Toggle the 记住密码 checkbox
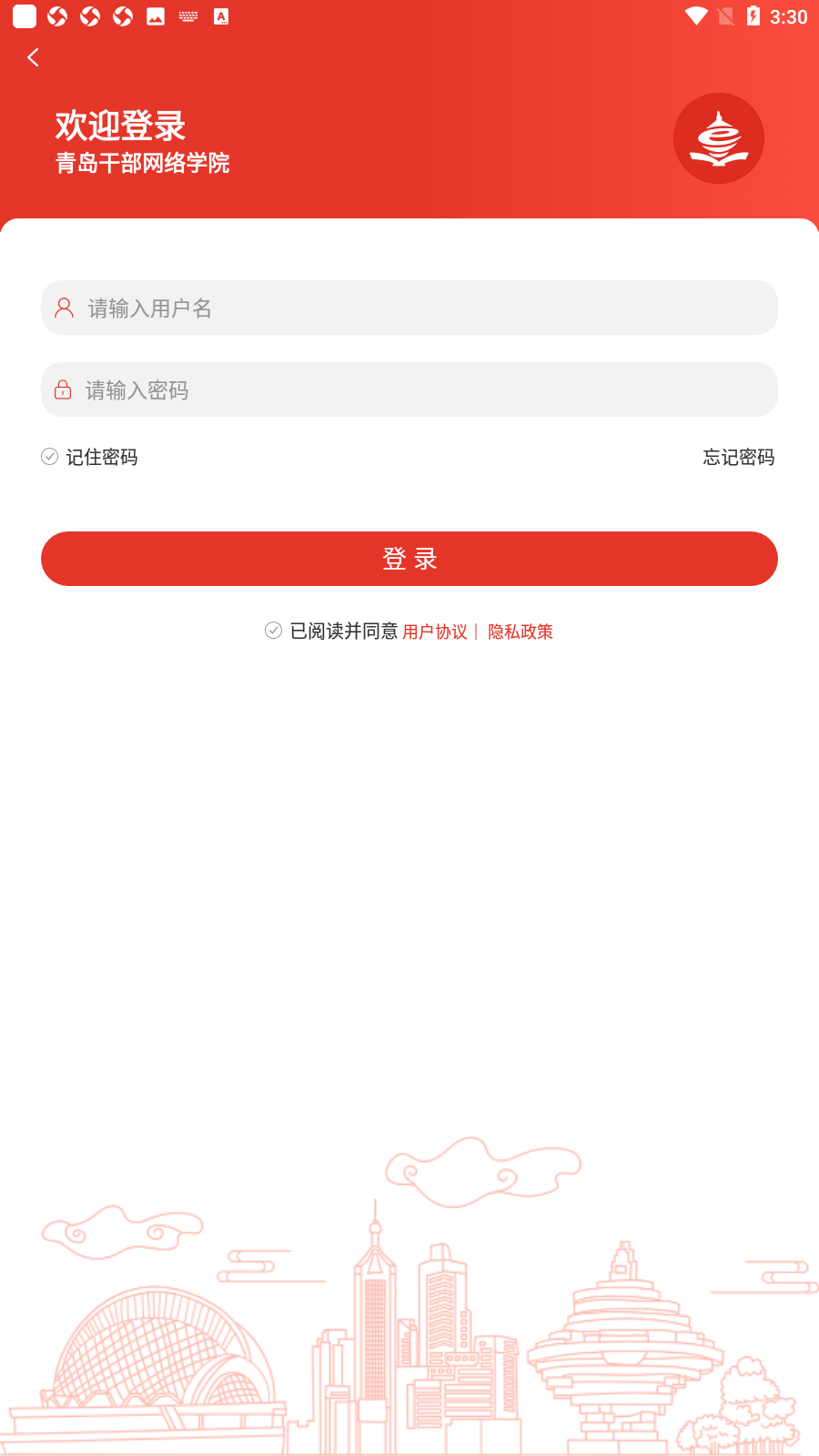 point(49,456)
